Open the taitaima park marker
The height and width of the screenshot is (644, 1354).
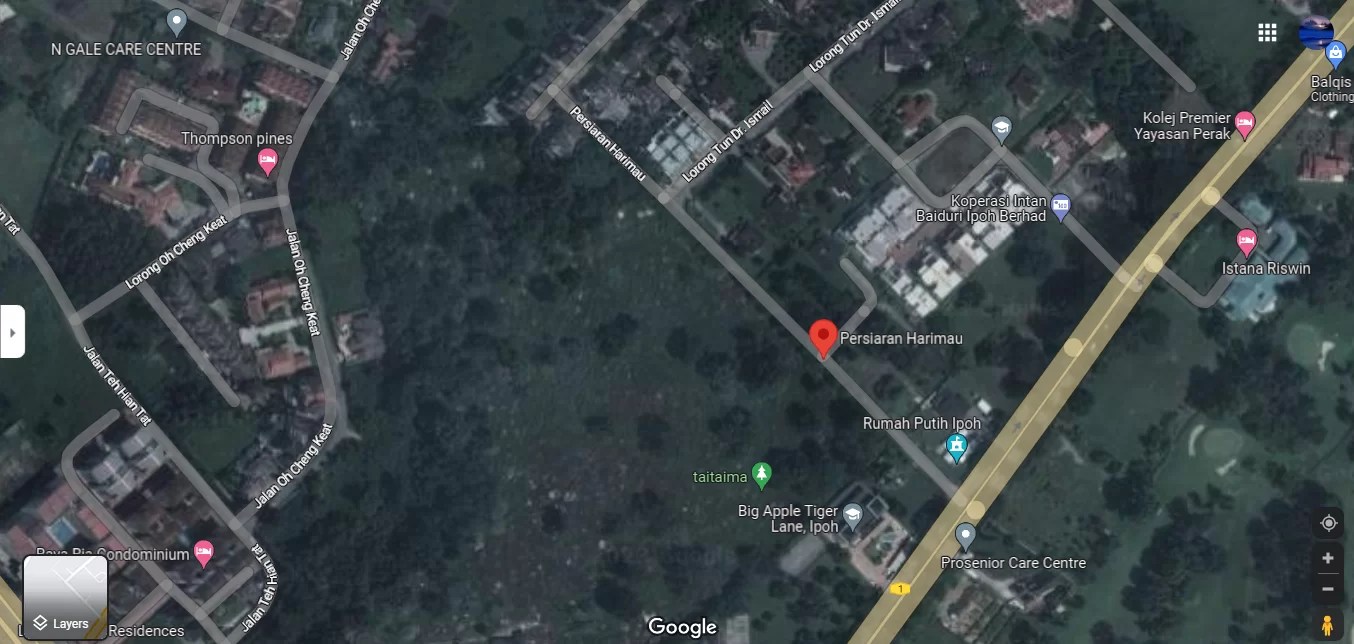(x=762, y=474)
